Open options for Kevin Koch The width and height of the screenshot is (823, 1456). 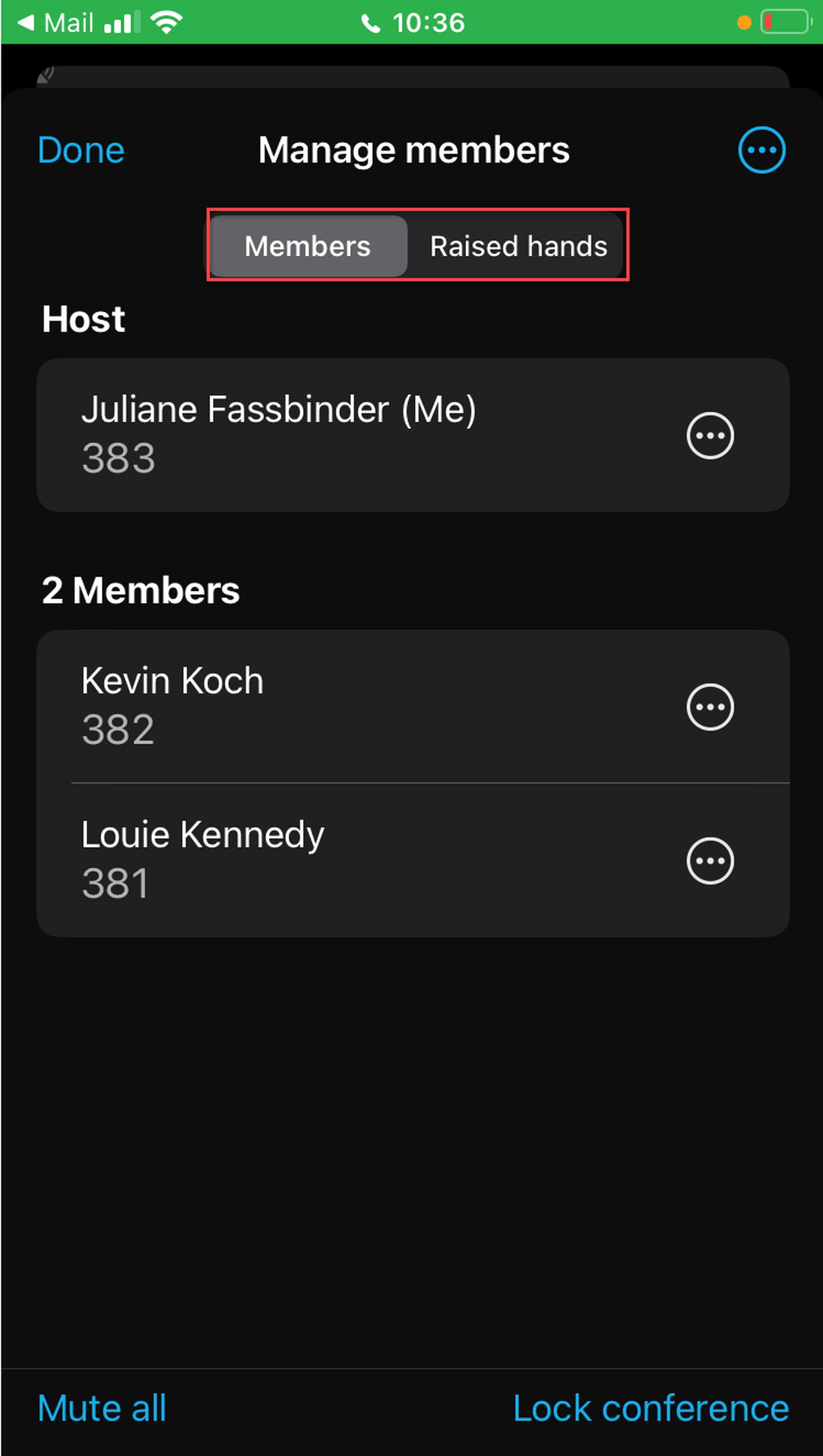(710, 707)
